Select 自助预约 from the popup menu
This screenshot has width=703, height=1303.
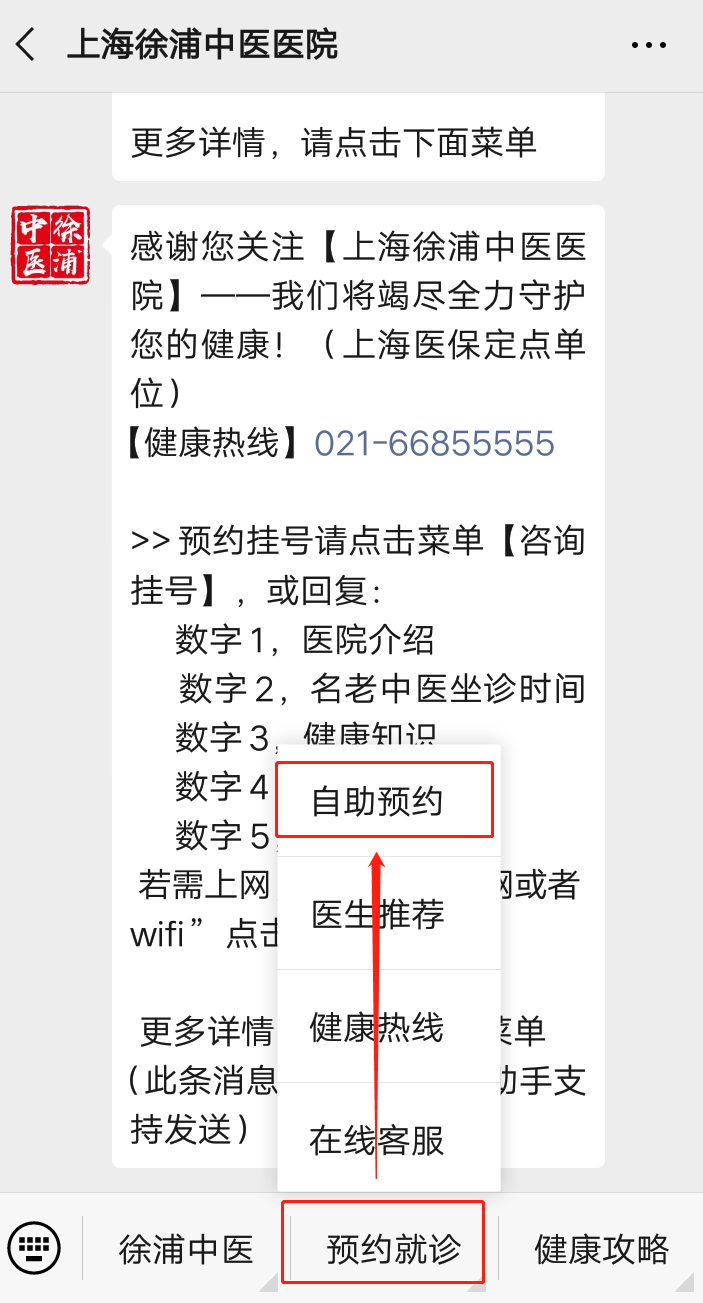pos(385,801)
